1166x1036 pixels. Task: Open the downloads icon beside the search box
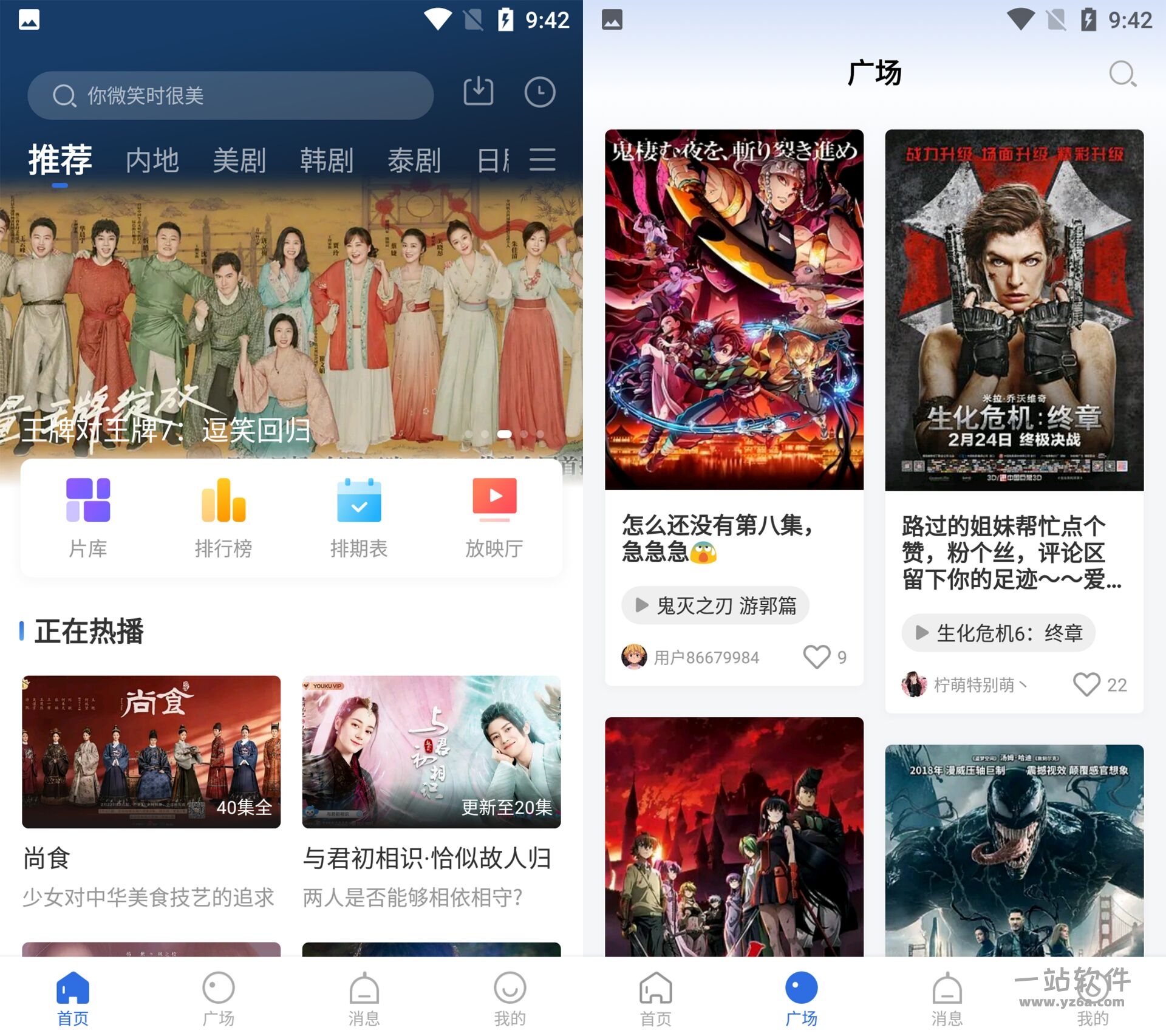[x=479, y=92]
